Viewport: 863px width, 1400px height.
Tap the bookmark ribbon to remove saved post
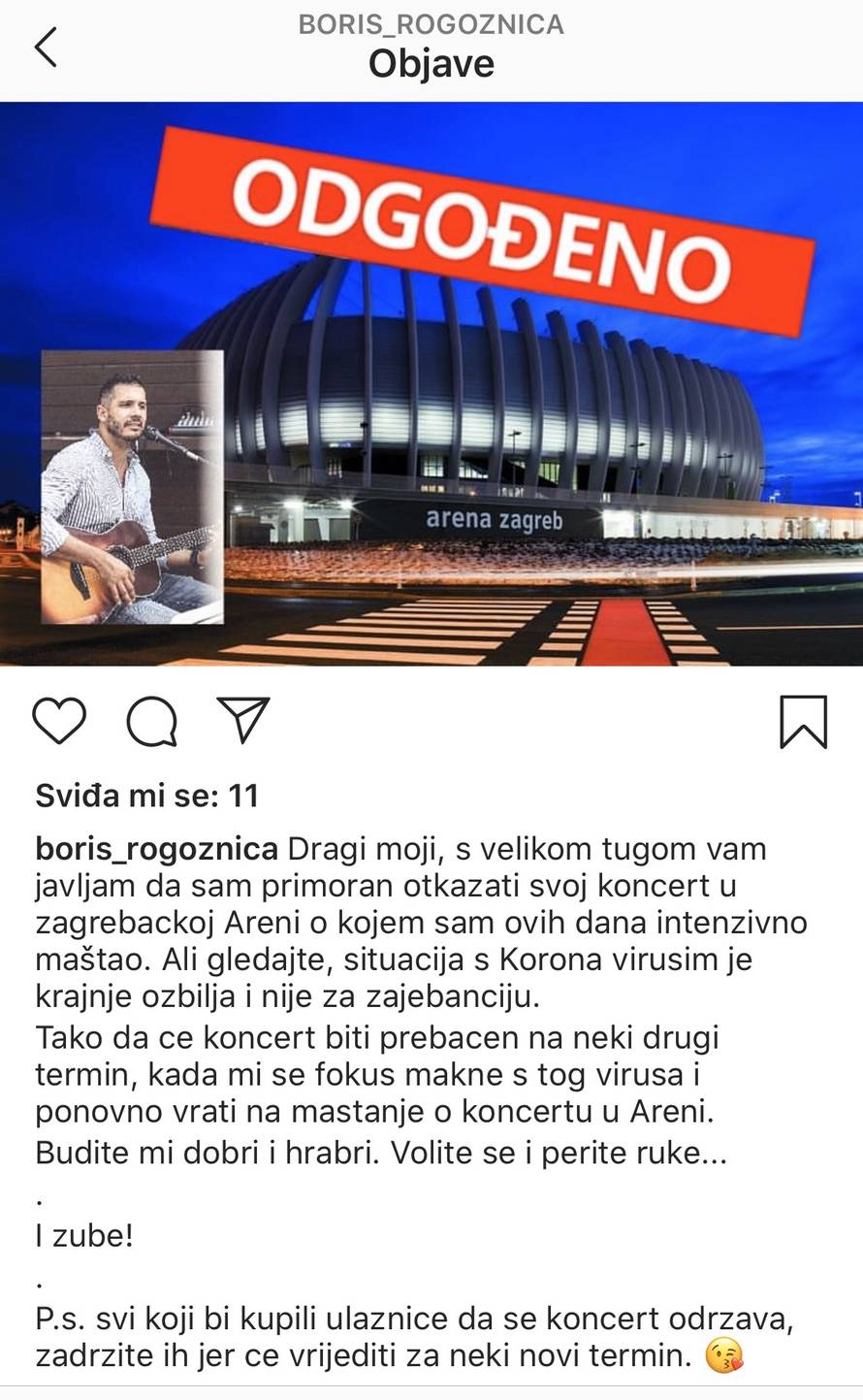click(x=803, y=723)
